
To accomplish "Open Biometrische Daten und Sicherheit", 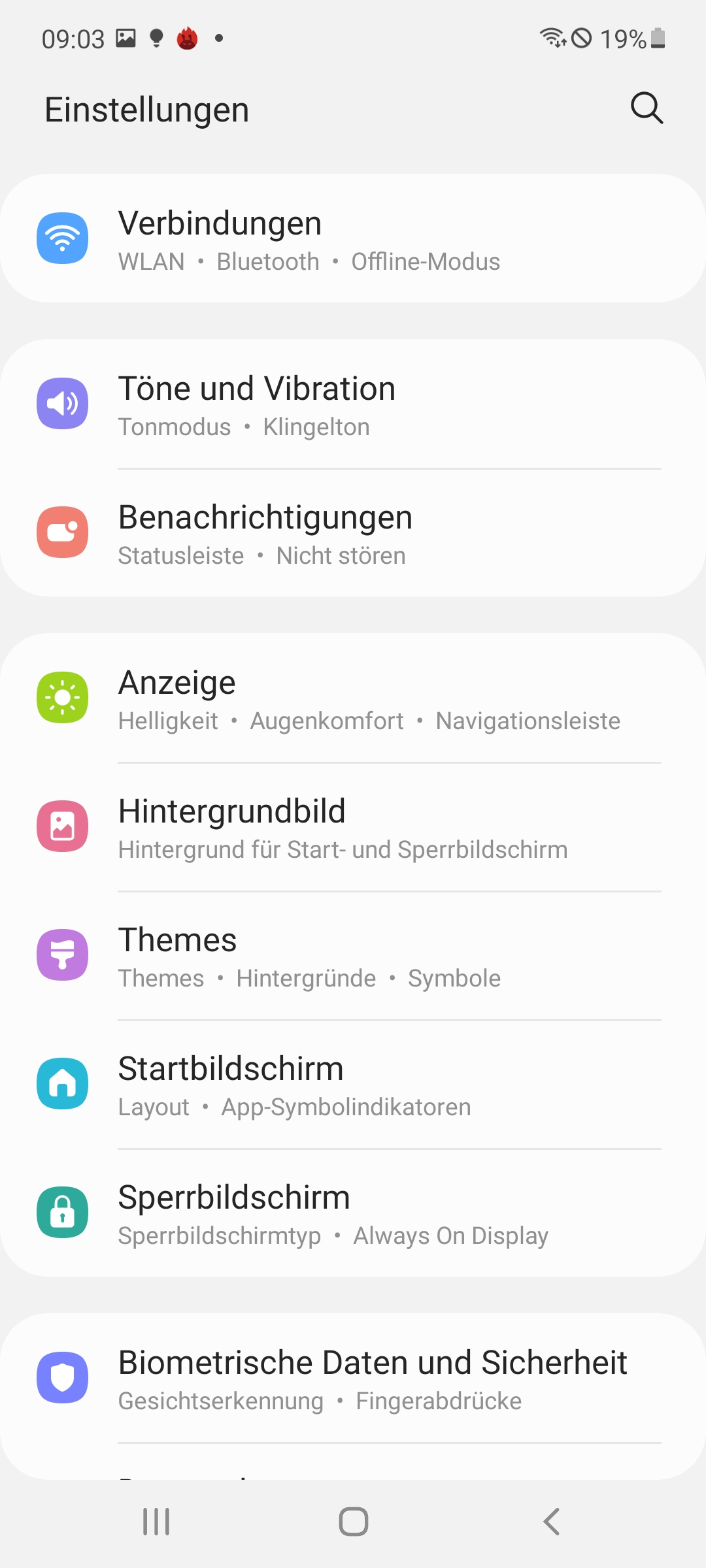I will (353, 1378).
